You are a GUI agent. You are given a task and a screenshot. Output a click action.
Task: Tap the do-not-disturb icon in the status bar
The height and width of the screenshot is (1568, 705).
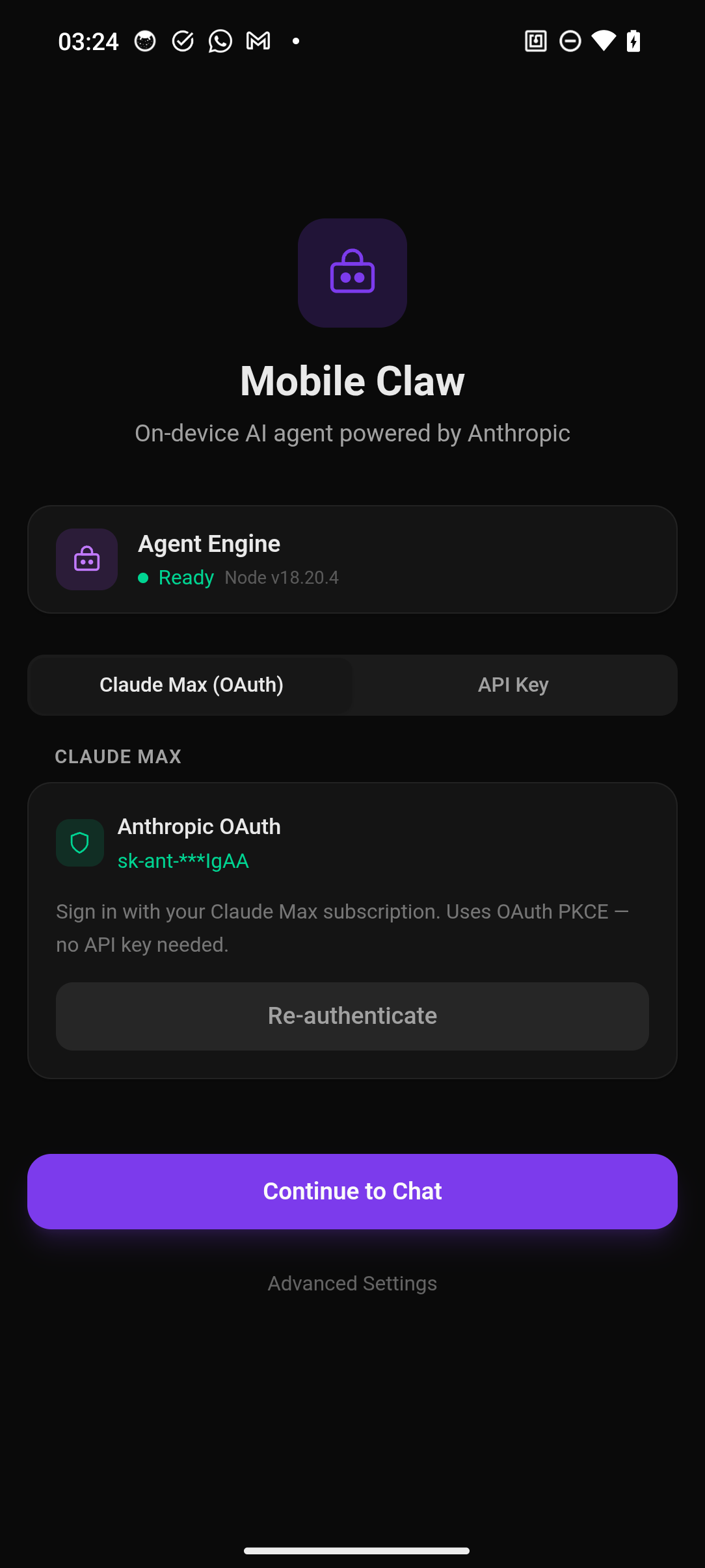(569, 40)
